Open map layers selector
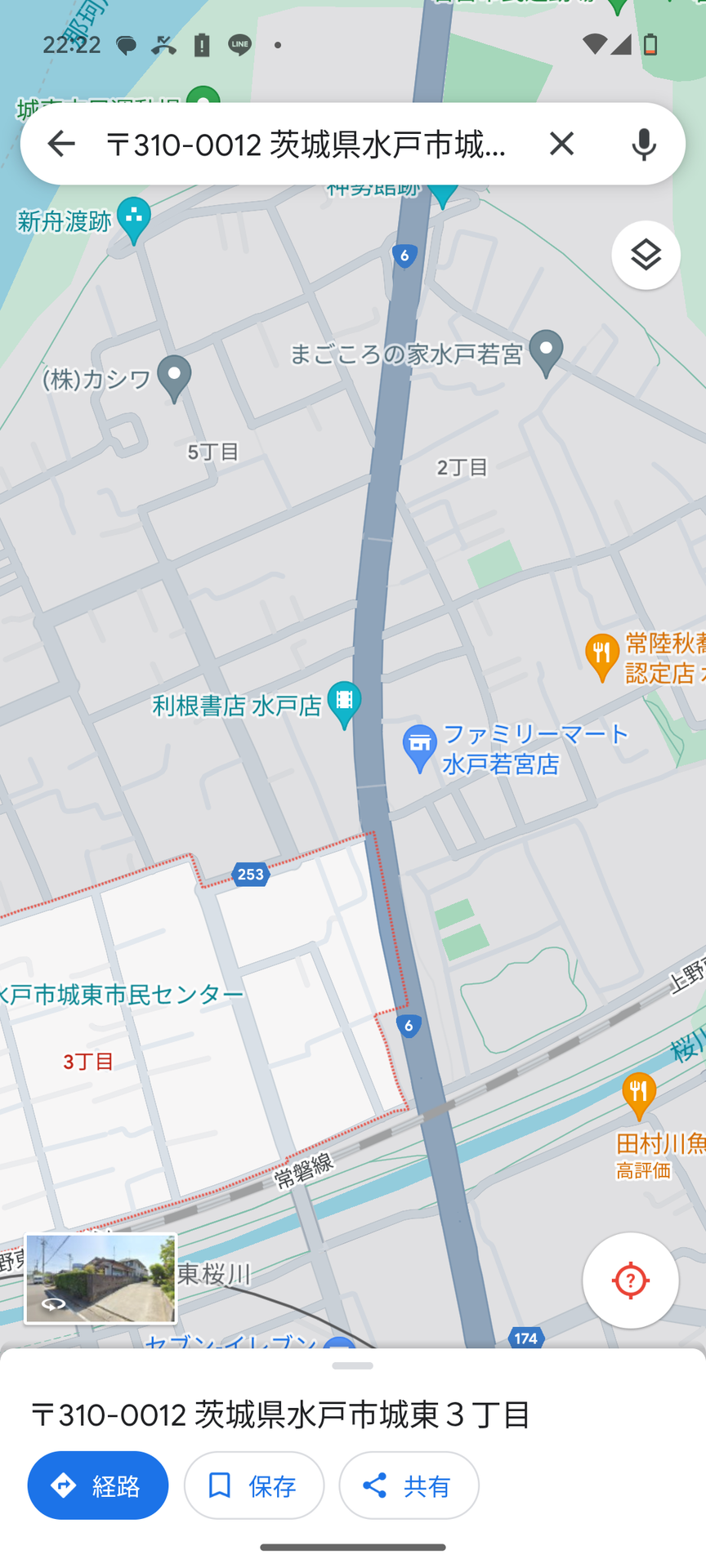 coord(646,255)
